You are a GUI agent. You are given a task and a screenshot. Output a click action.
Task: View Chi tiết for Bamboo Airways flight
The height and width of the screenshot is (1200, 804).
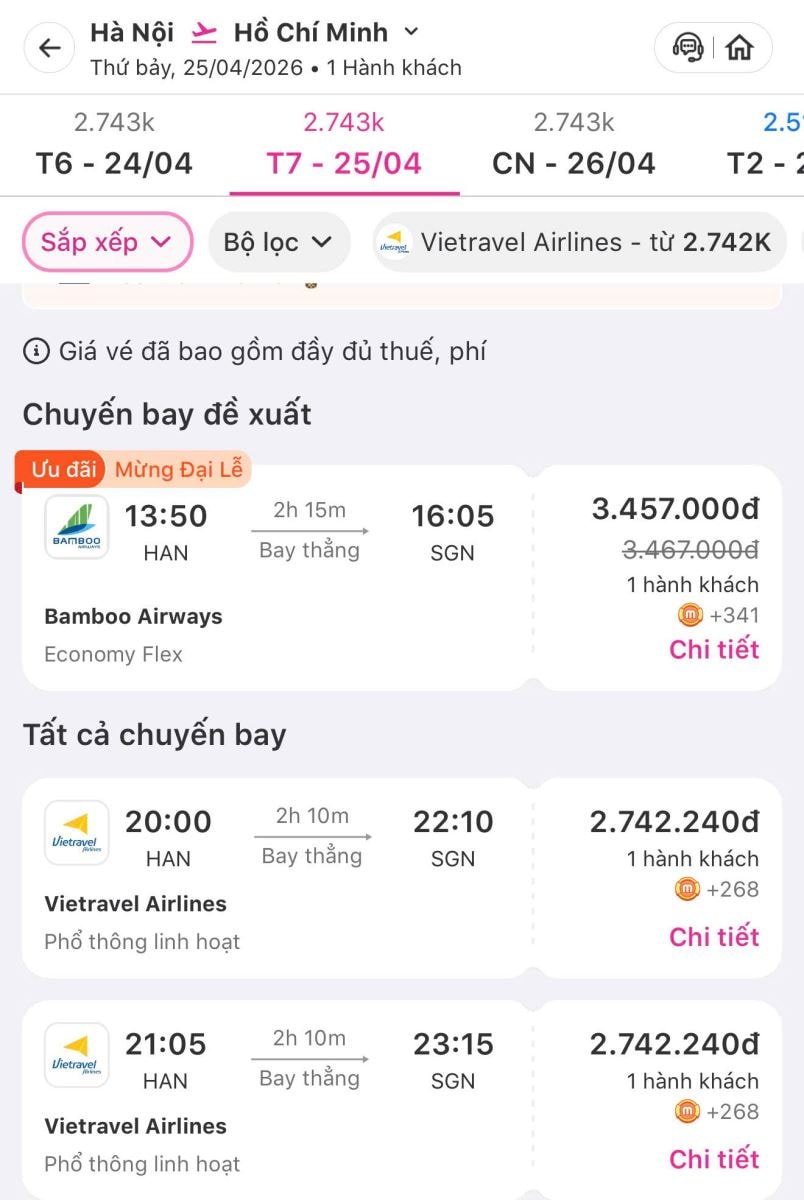click(x=714, y=649)
